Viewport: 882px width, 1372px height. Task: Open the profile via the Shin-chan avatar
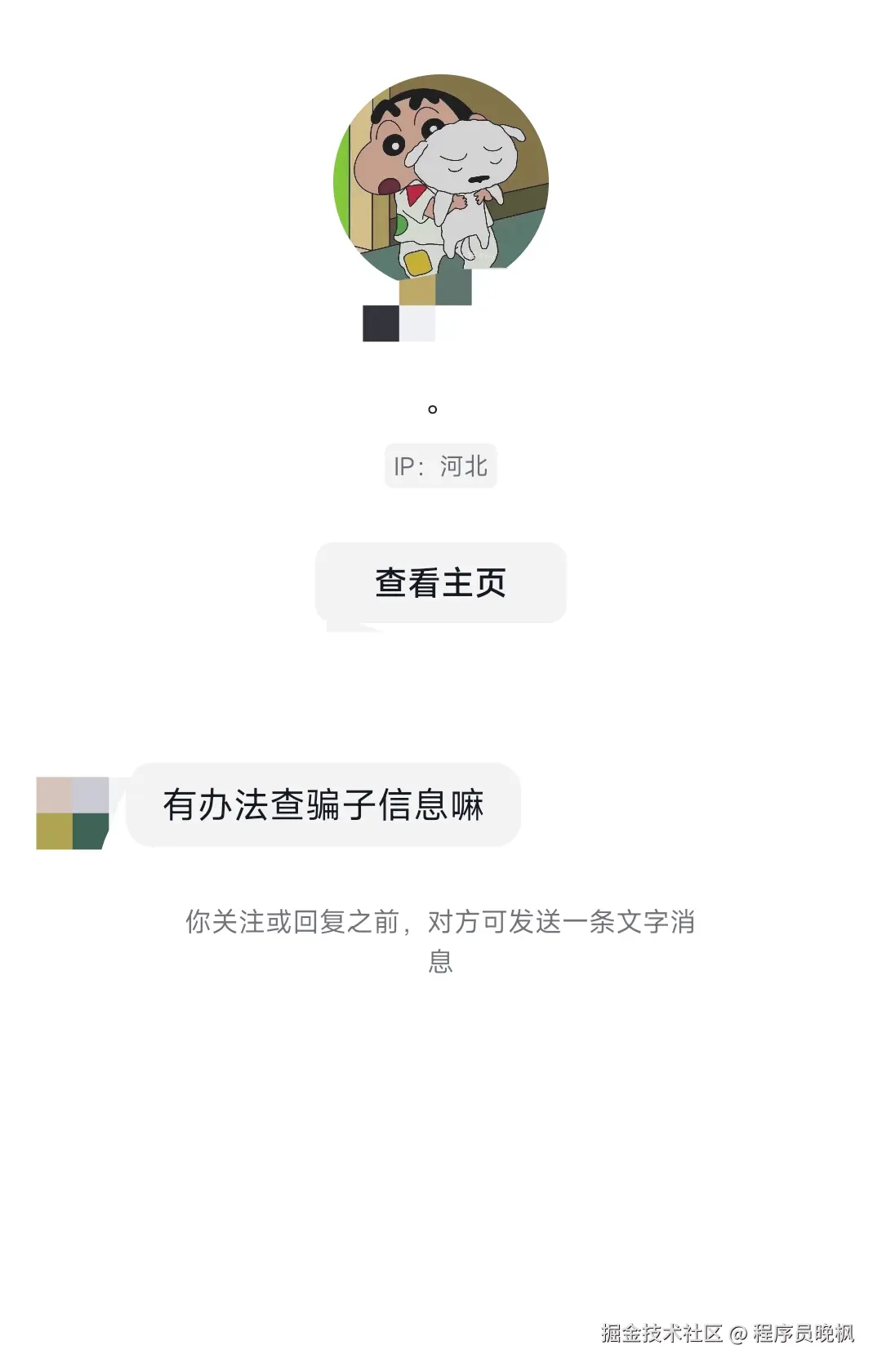coord(440,181)
